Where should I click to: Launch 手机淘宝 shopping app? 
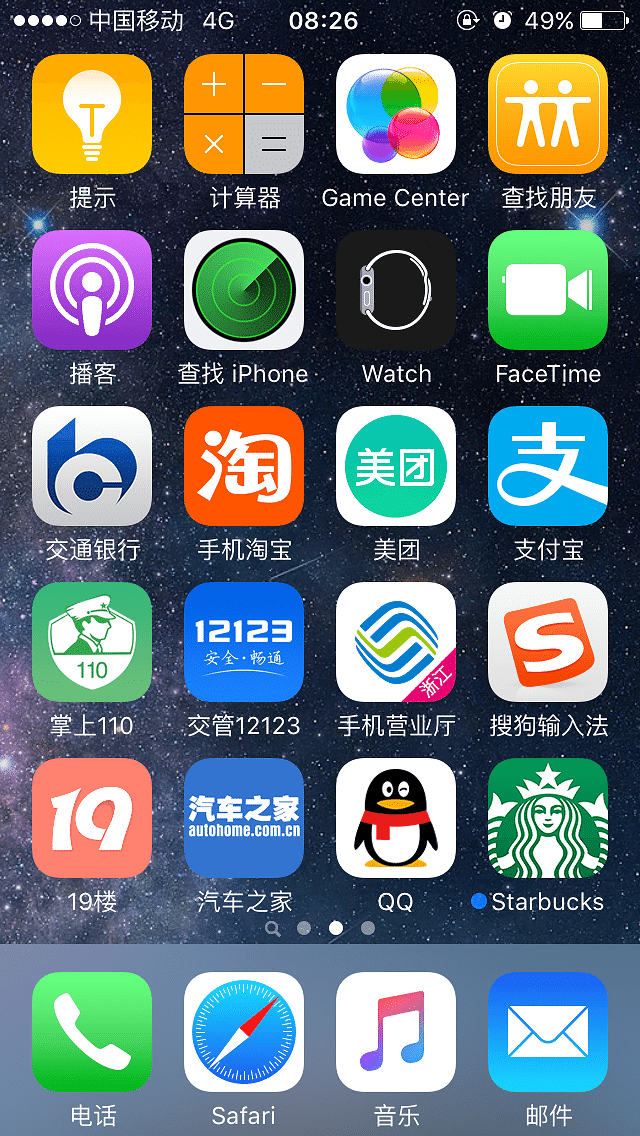coord(244,466)
